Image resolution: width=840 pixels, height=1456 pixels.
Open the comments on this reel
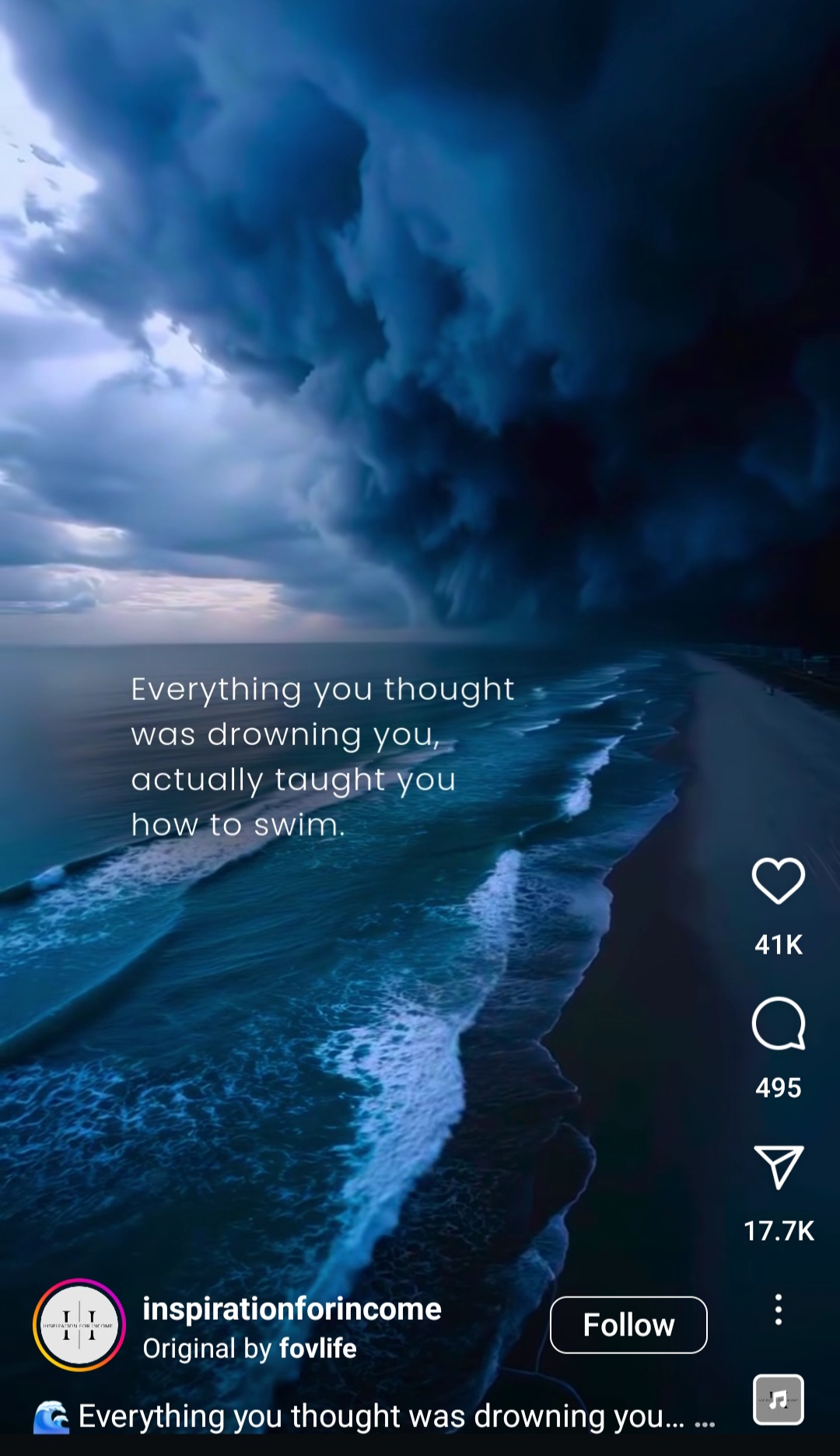(x=778, y=1024)
